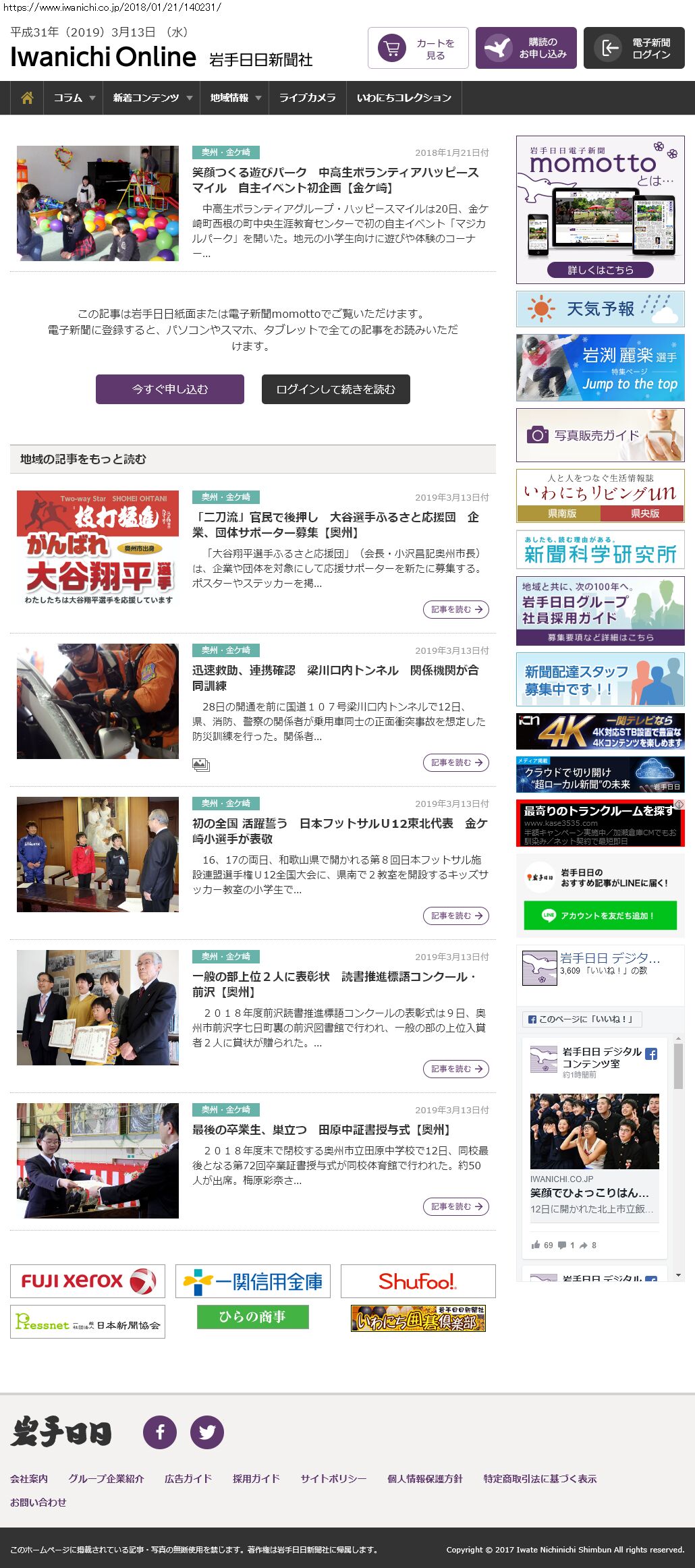This screenshot has width=695, height=1568.
Task: Open 電子新聞ログイン login
Action: point(634,48)
